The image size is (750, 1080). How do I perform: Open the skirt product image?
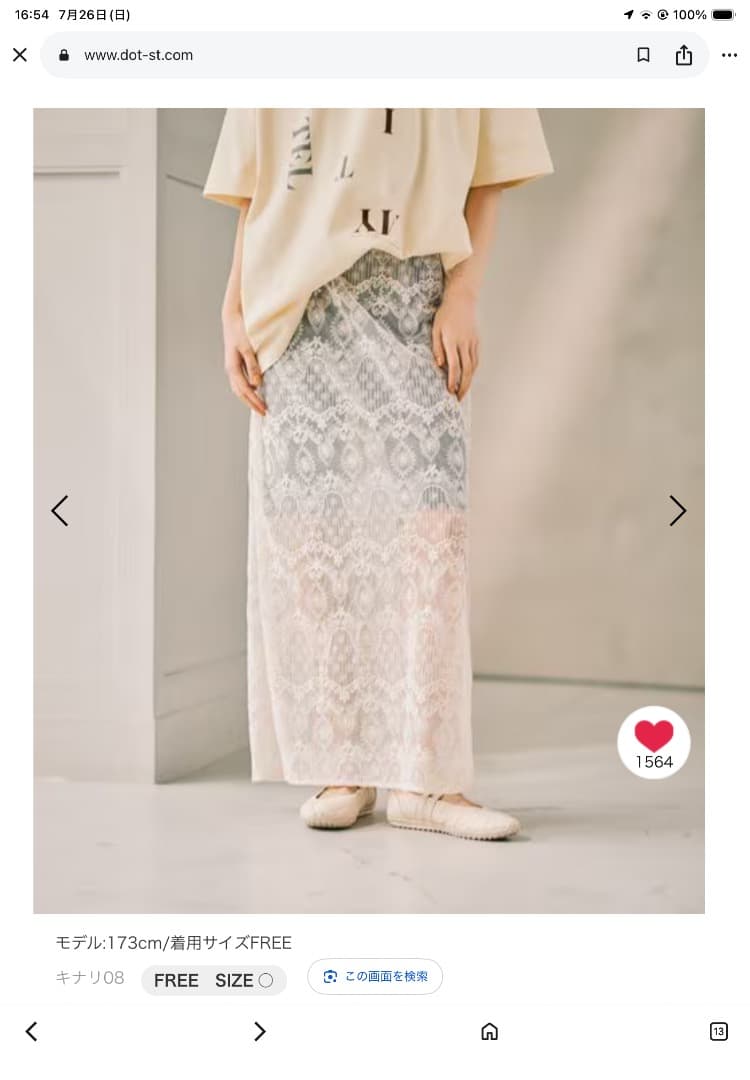[368, 511]
